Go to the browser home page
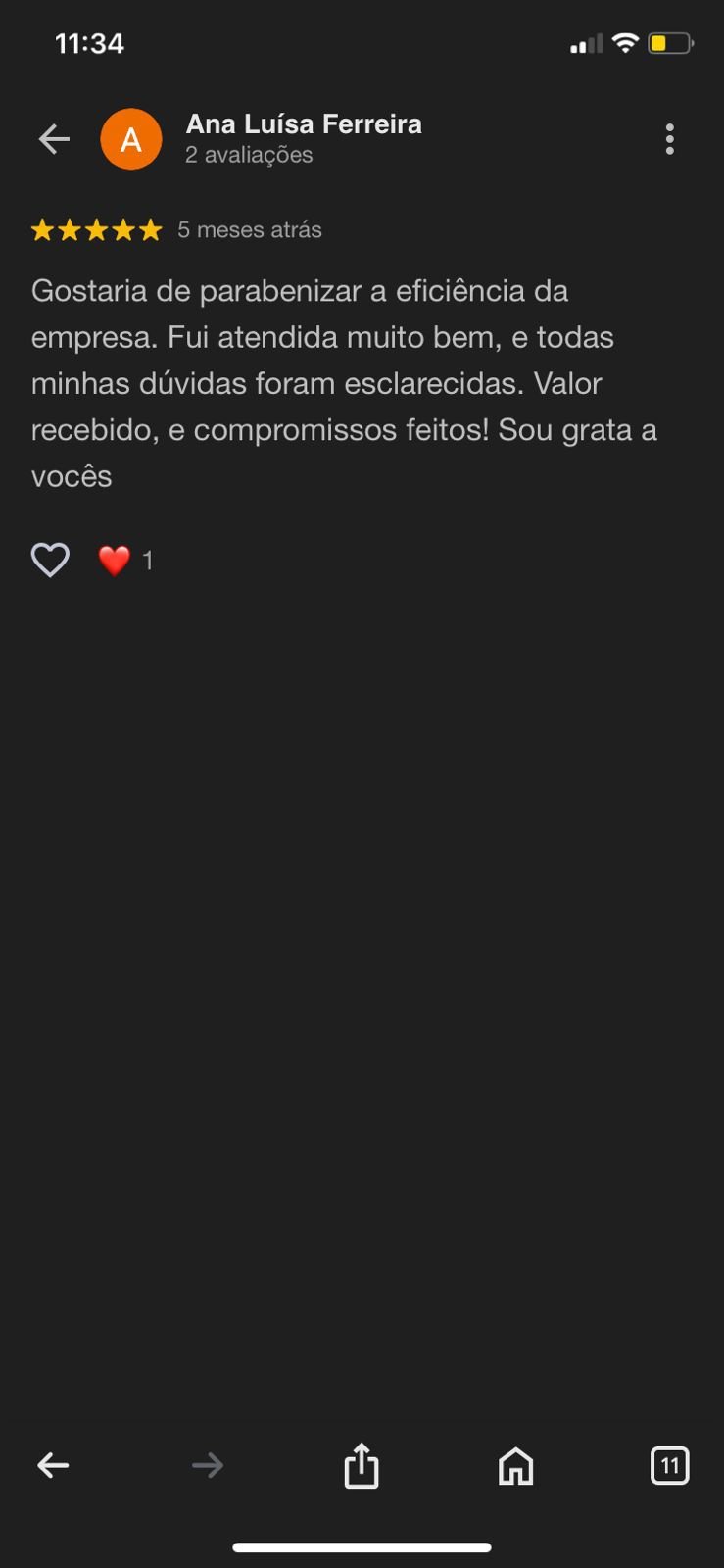 [x=515, y=1465]
